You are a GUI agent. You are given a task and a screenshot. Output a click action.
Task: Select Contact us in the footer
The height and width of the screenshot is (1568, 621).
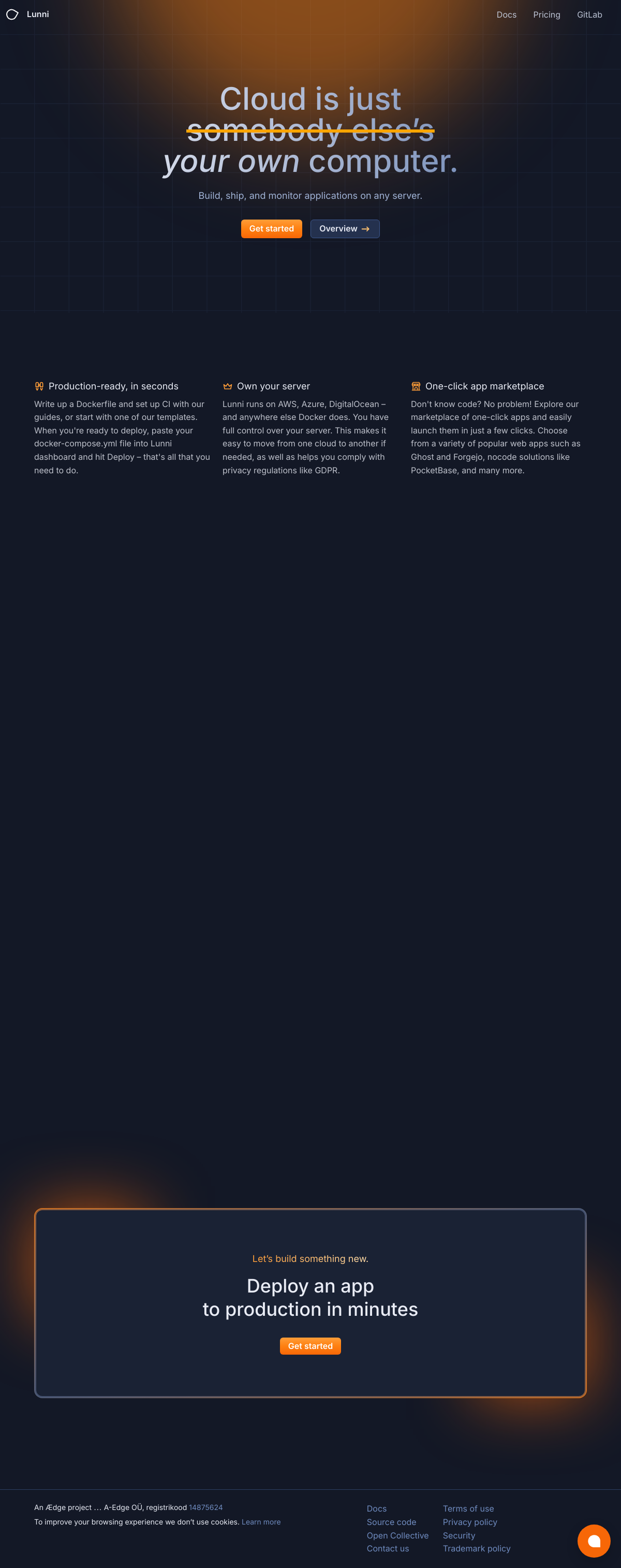point(388,1548)
